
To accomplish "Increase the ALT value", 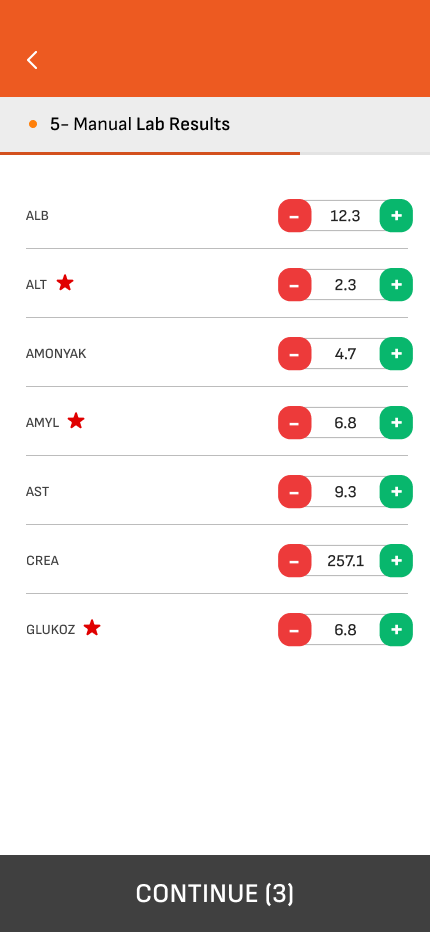I will coord(396,285).
